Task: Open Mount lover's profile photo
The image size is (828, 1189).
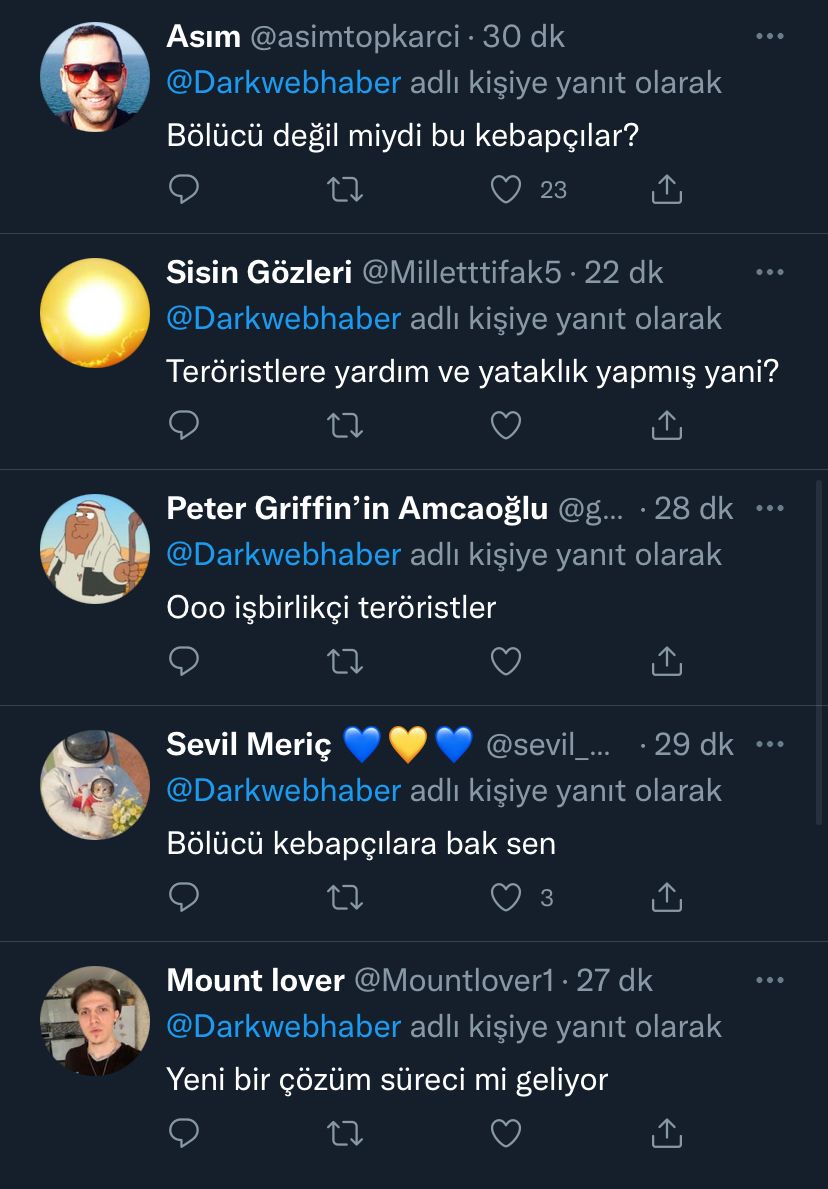Action: tap(95, 1020)
